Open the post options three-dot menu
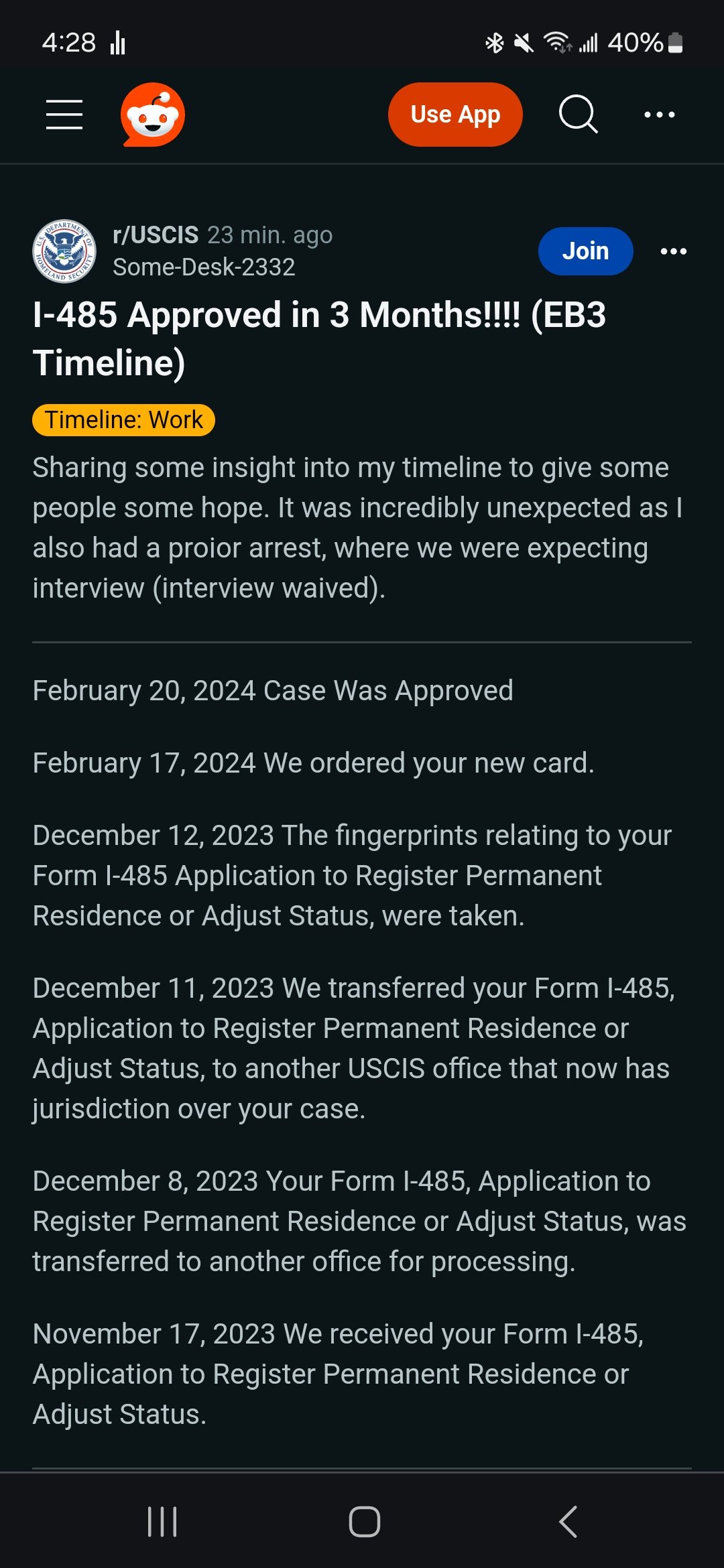Screen dimensions: 724x1568 pos(674,251)
